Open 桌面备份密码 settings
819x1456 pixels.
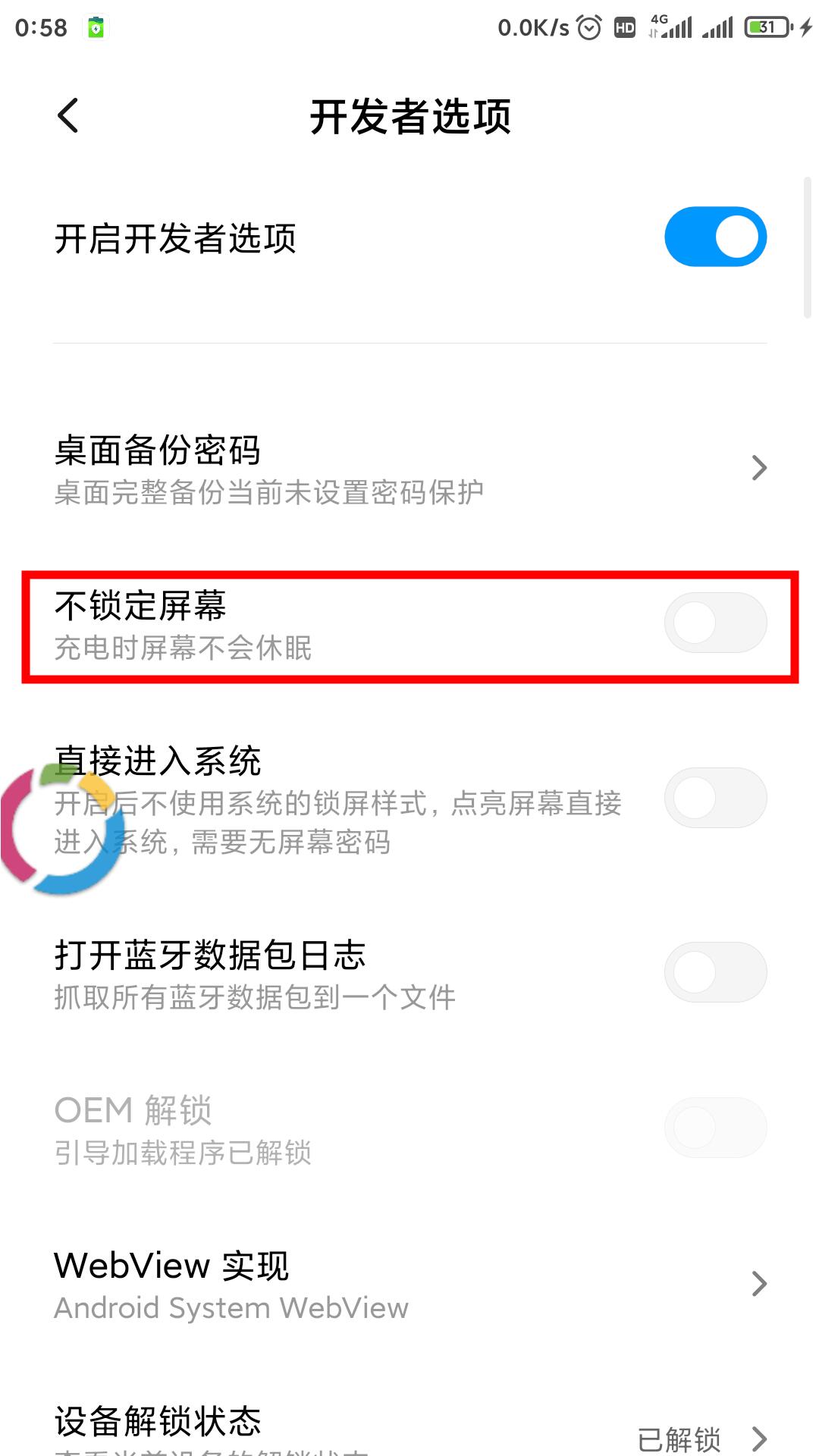click(409, 469)
